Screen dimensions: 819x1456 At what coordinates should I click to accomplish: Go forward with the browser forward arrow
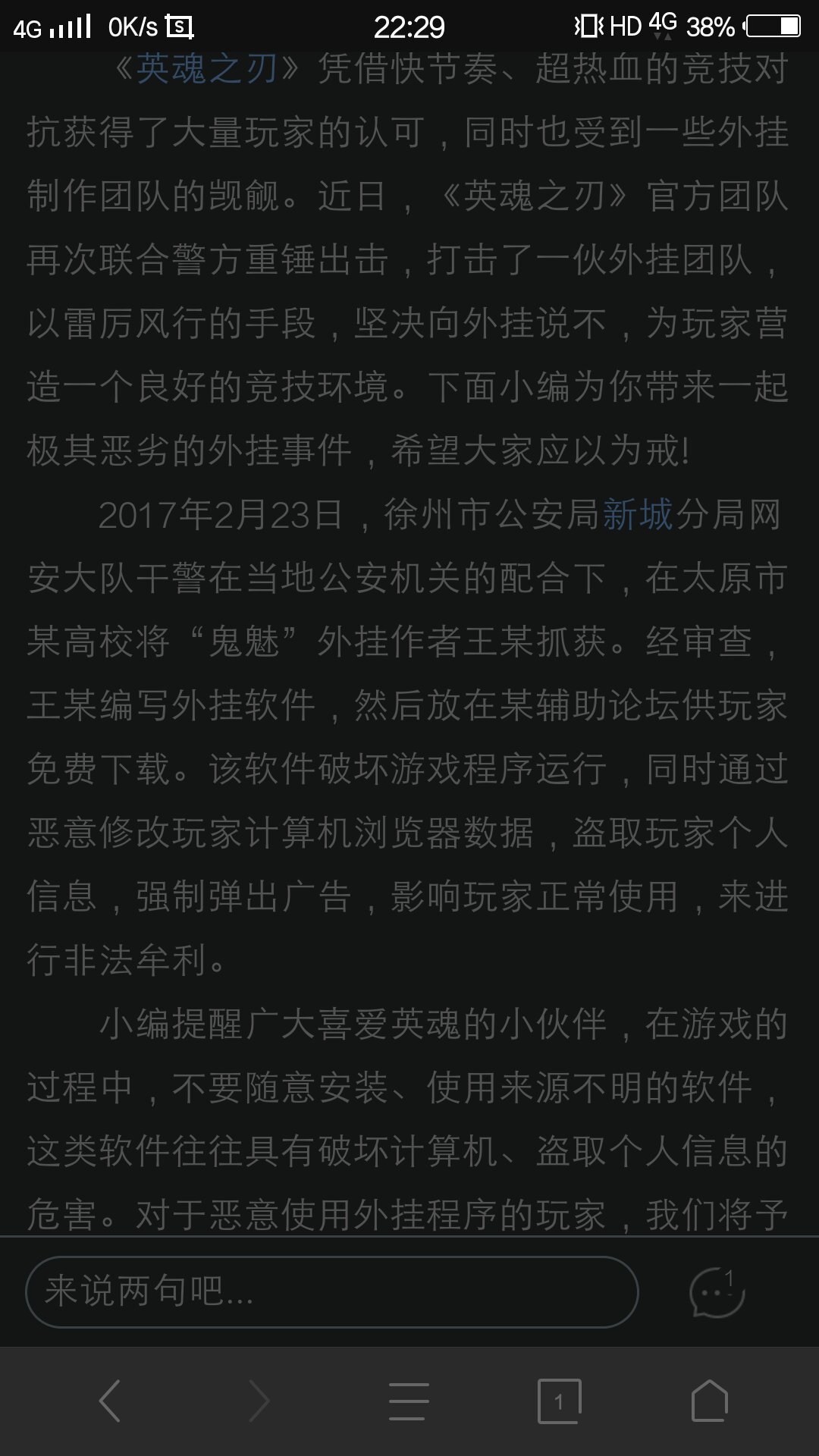pyautogui.click(x=259, y=1401)
